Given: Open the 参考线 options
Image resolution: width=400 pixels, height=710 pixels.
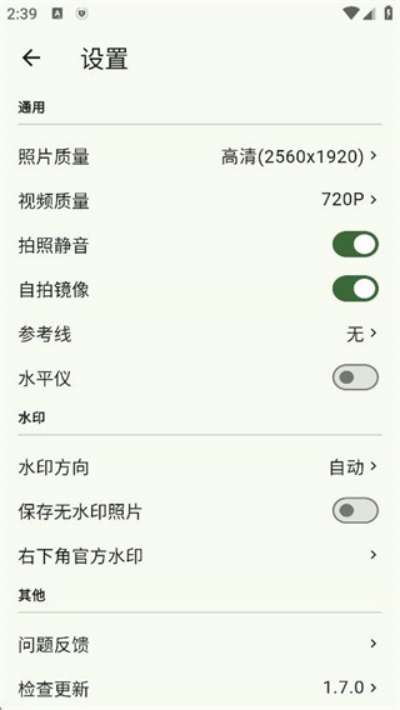Looking at the screenshot, I should click(x=200, y=334).
